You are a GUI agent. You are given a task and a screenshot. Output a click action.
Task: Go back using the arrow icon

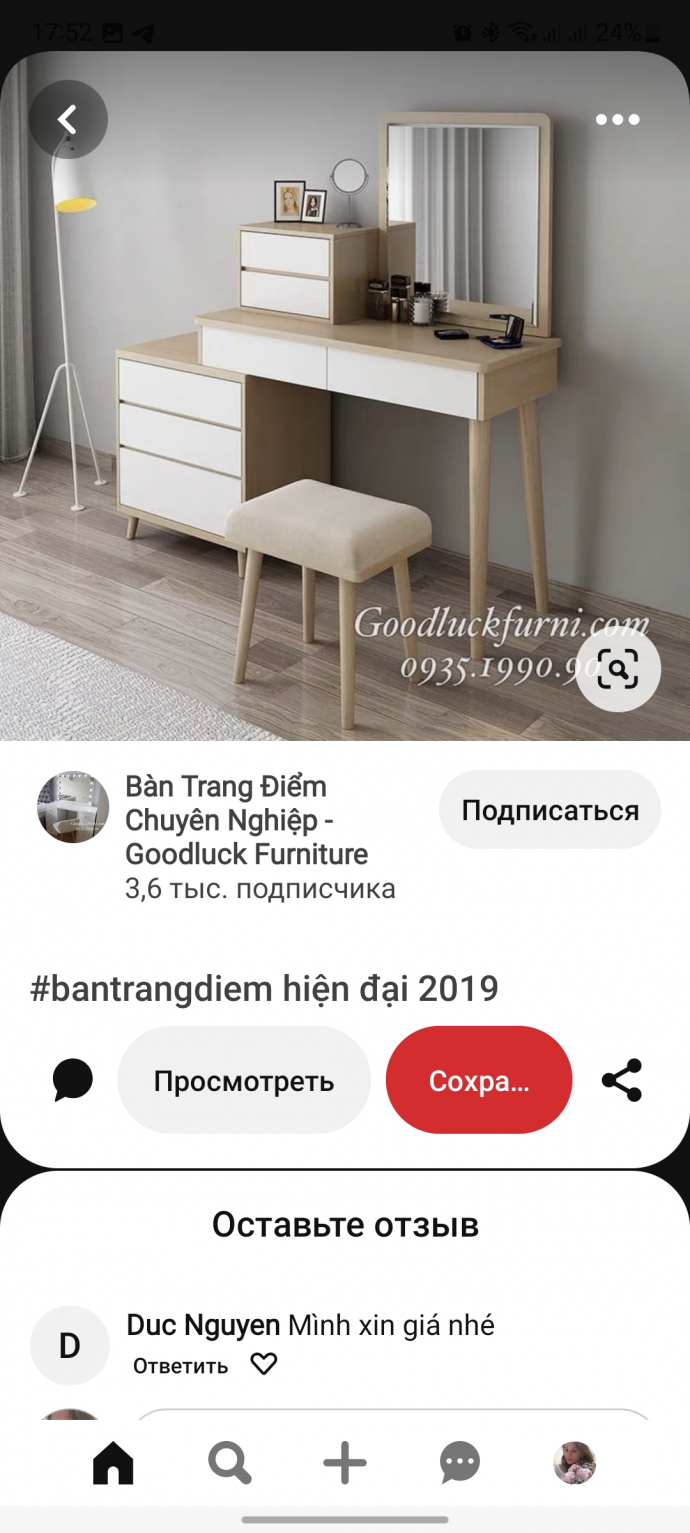click(x=68, y=120)
